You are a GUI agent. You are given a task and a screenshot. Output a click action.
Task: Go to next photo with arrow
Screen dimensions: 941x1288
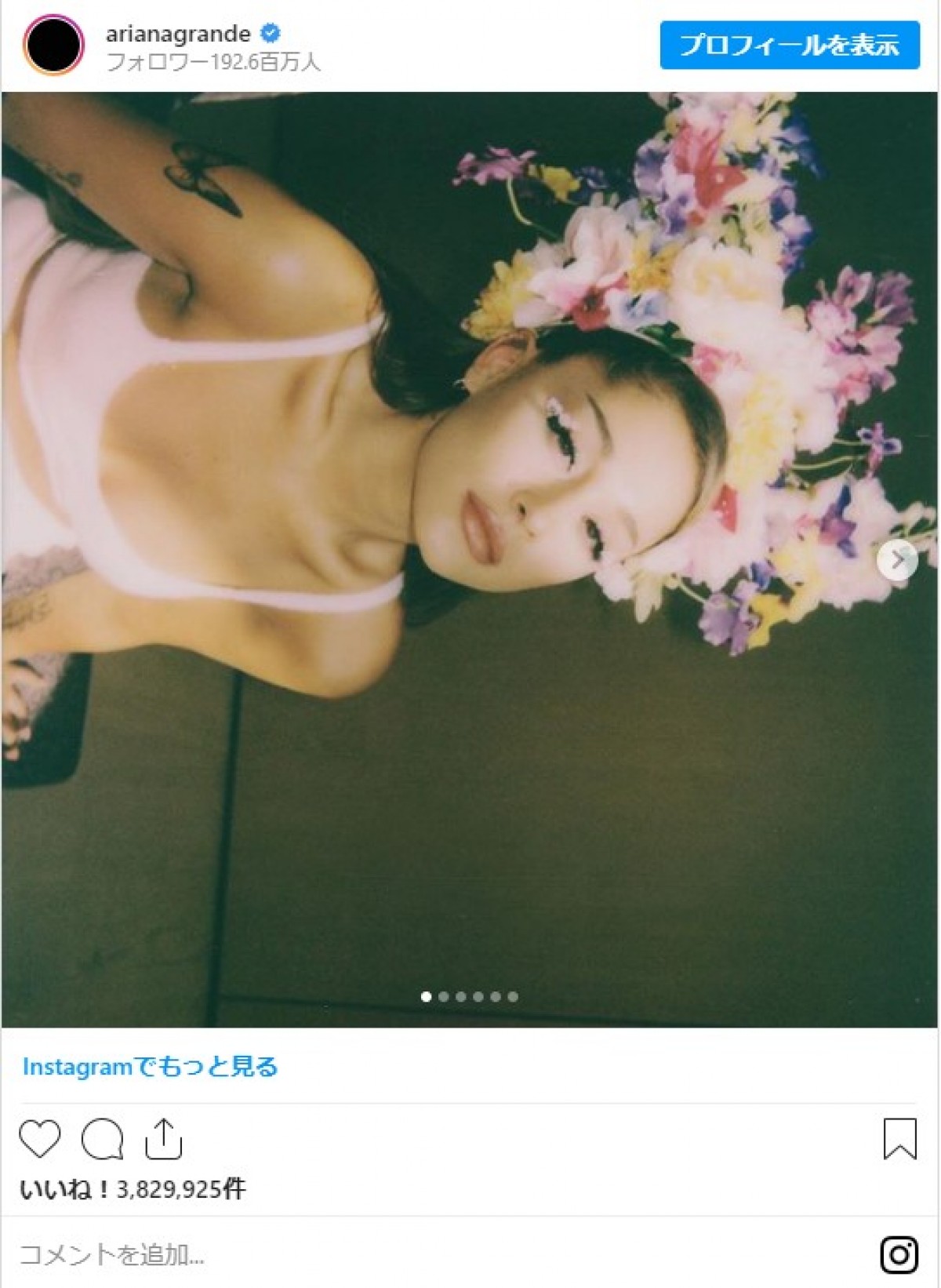(x=896, y=560)
